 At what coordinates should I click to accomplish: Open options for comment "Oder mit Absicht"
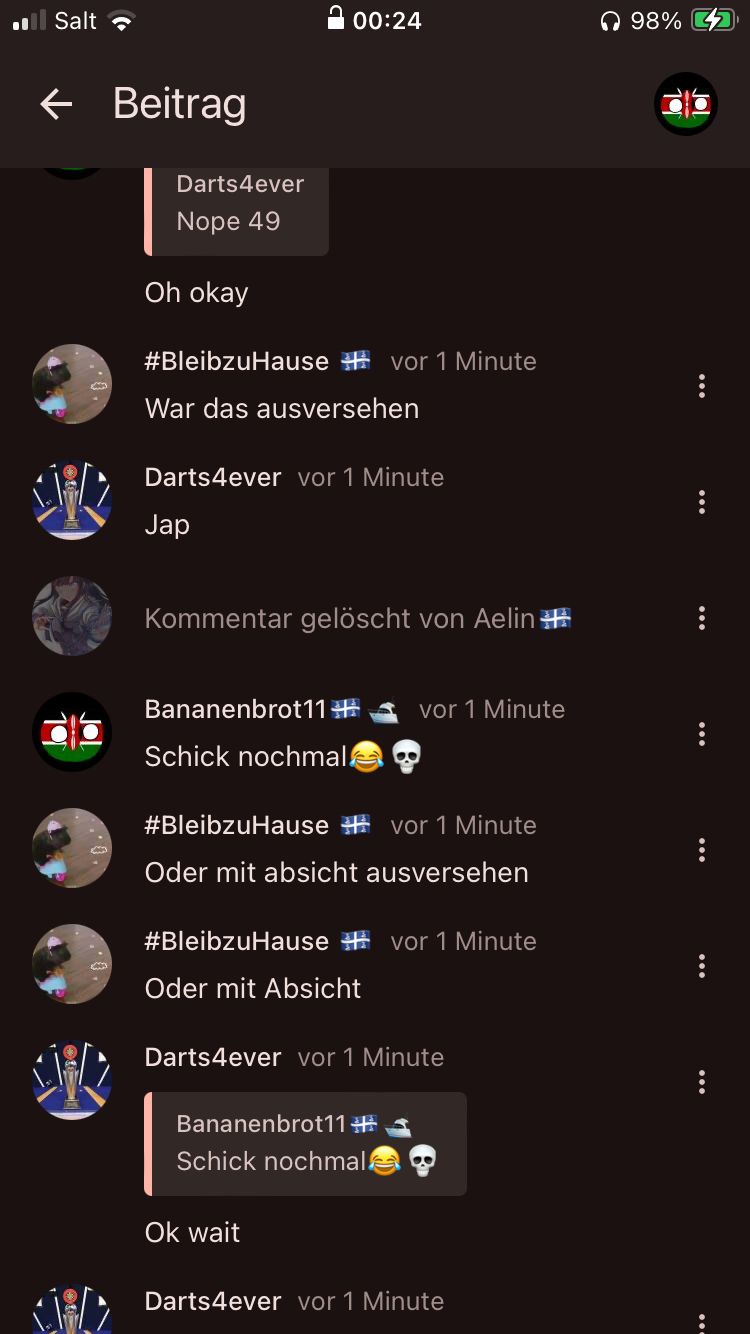coord(702,966)
